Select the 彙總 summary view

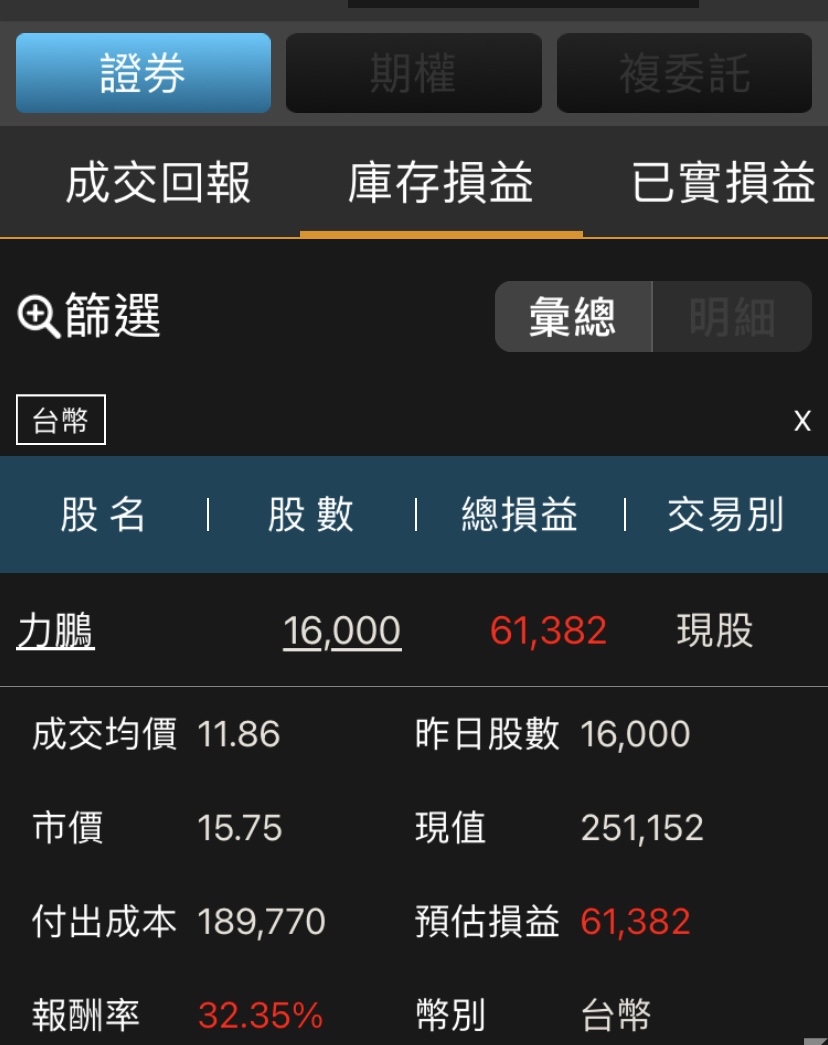573,317
